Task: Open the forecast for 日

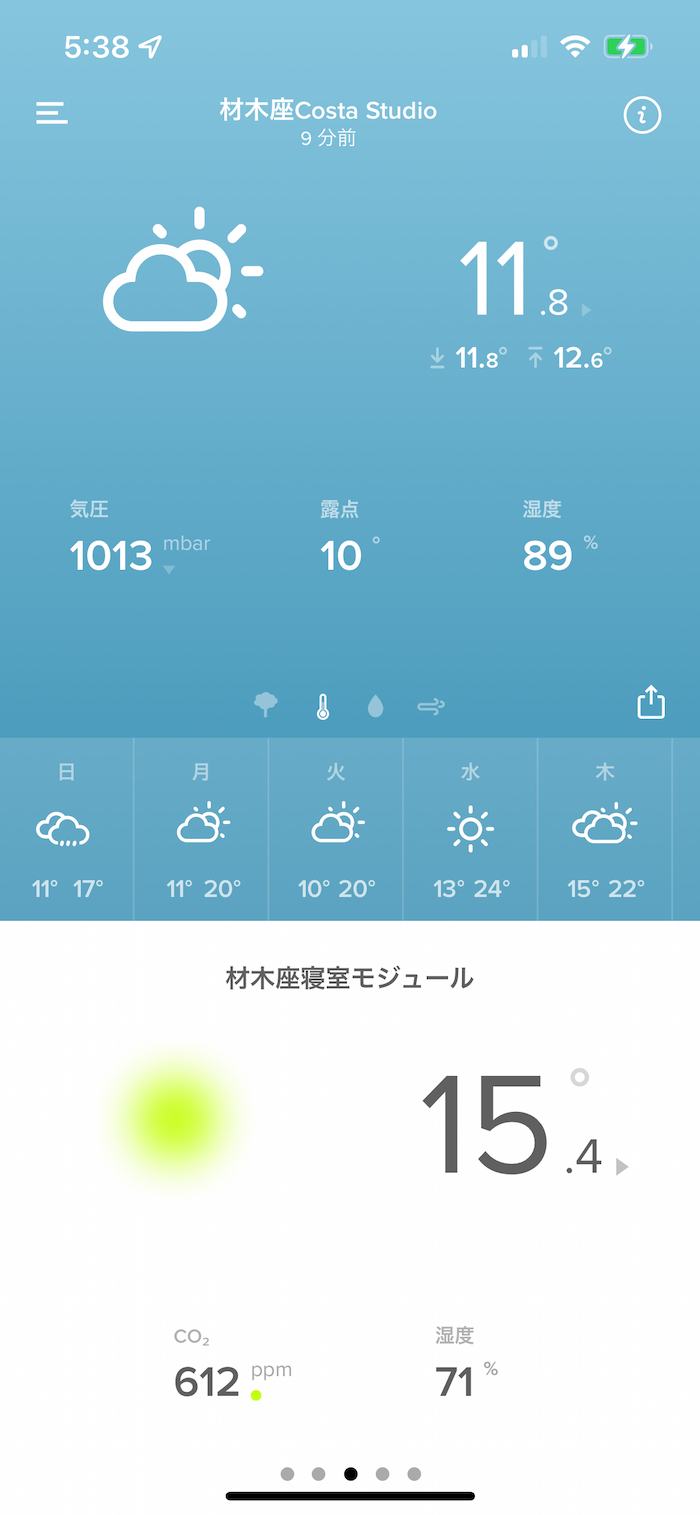Action: point(66,830)
